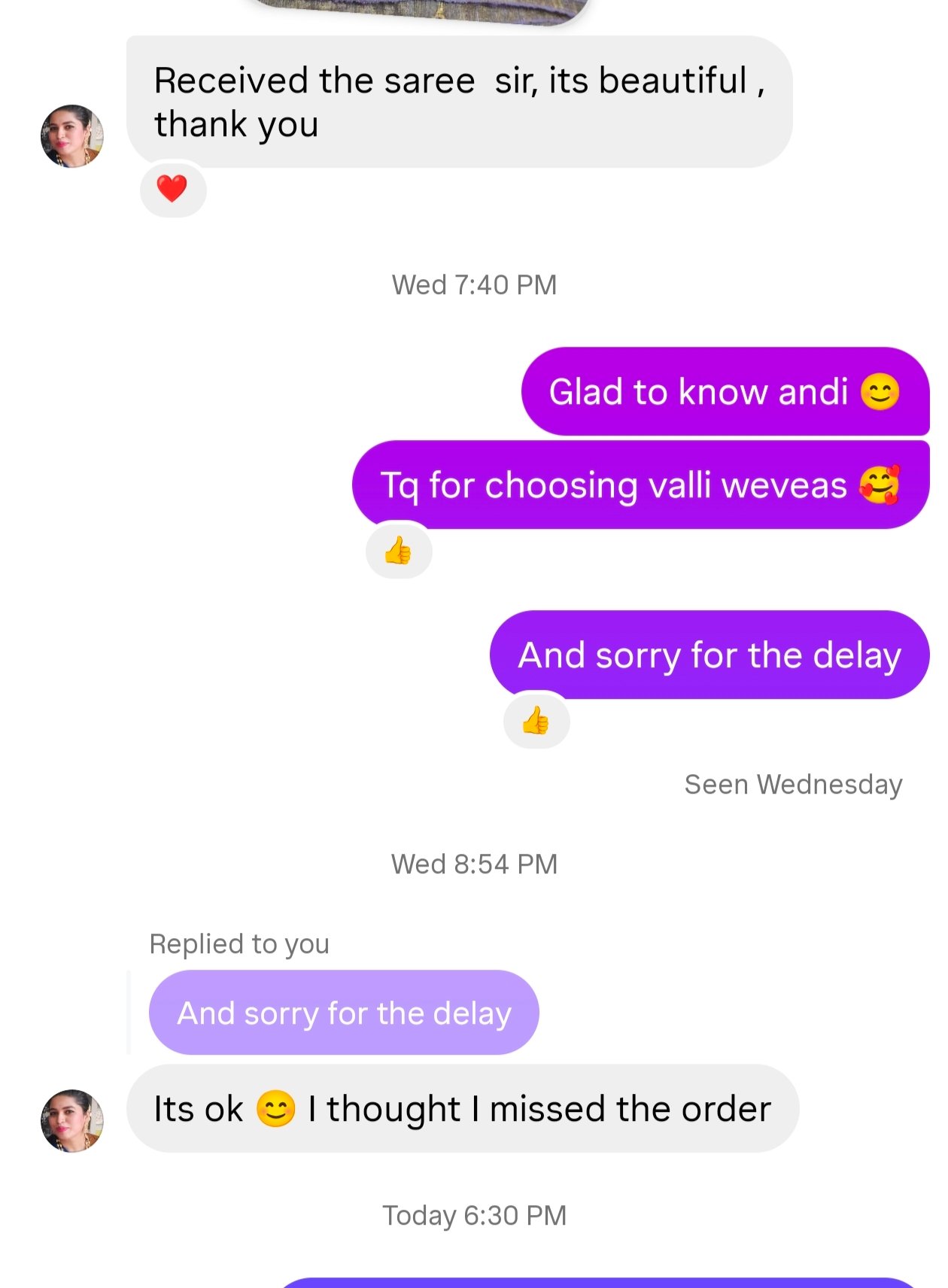View thumbs-up reaction under the purple sorry message
This screenshot has width=948, height=1288.
(x=536, y=721)
